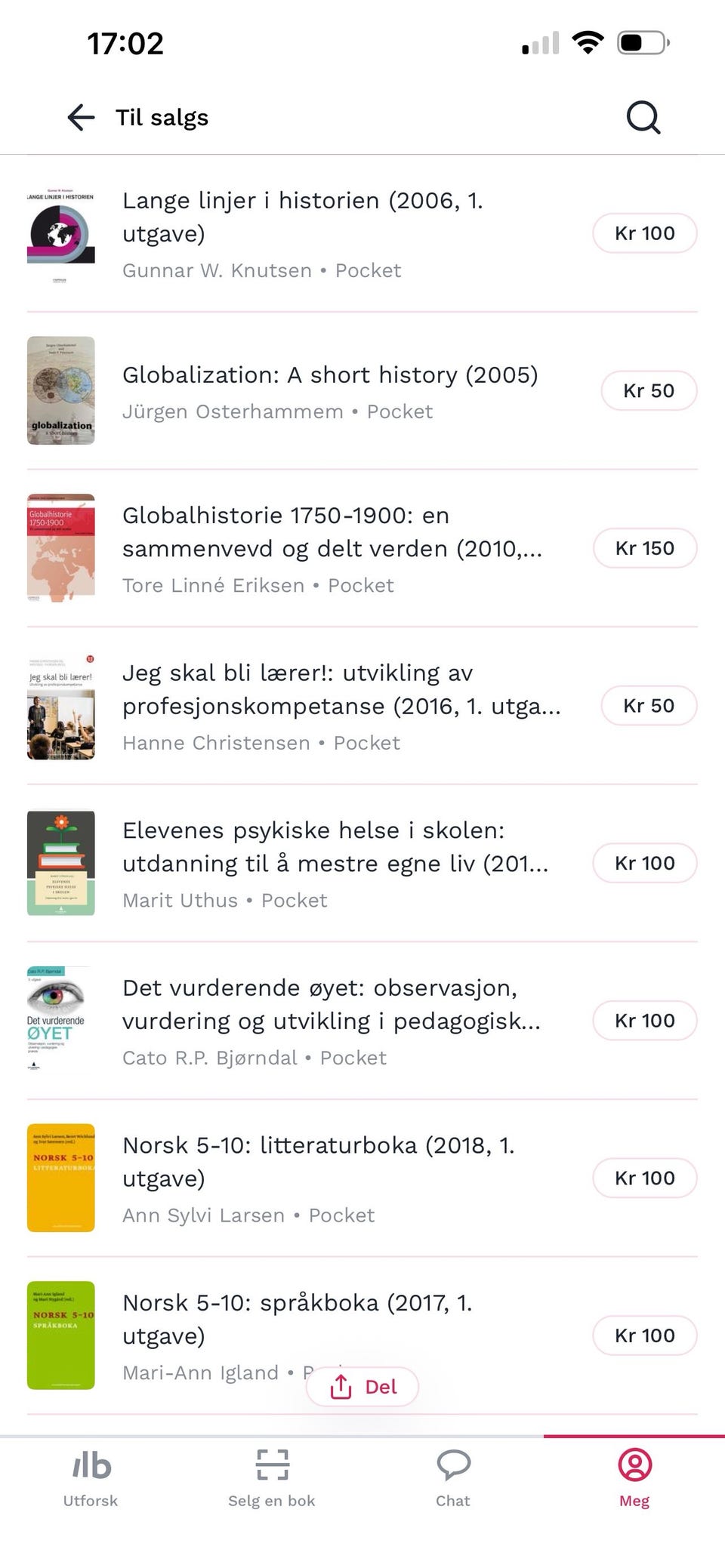Open the Lange linjer i historien listing
This screenshot has width=725, height=1568.
(302, 217)
